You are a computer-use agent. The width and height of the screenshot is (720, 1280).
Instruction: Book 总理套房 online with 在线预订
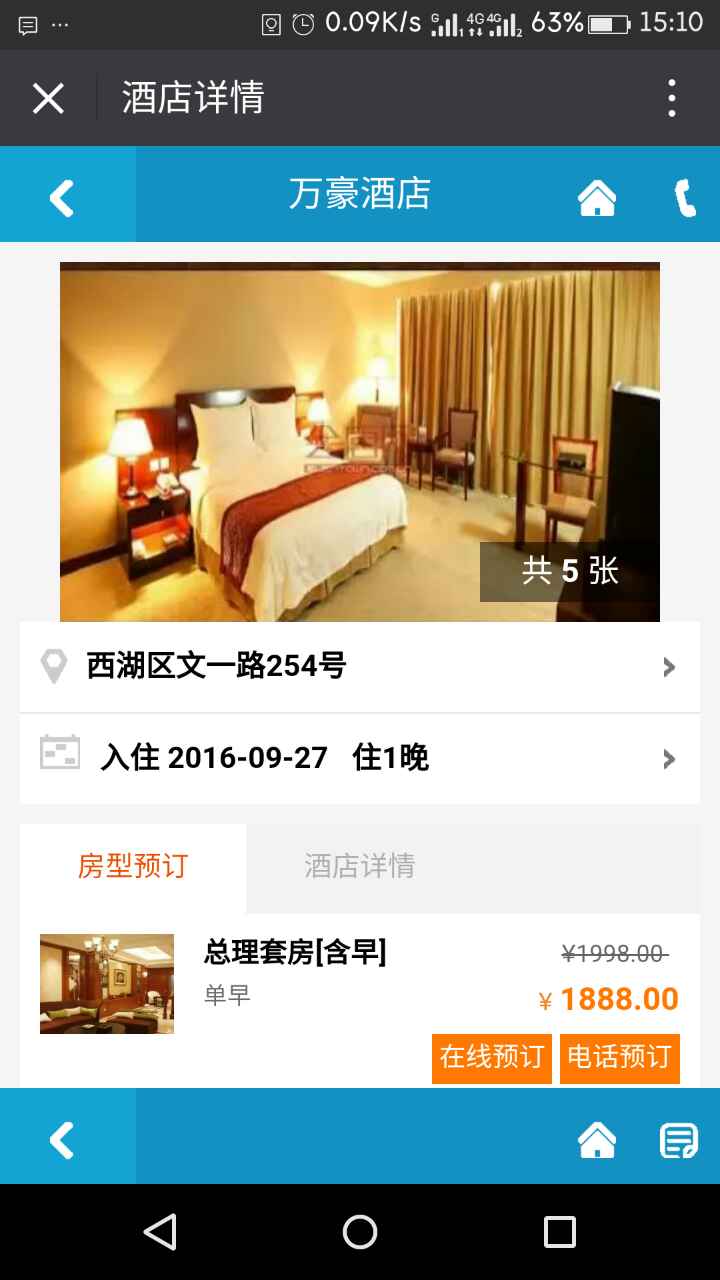[492, 1058]
